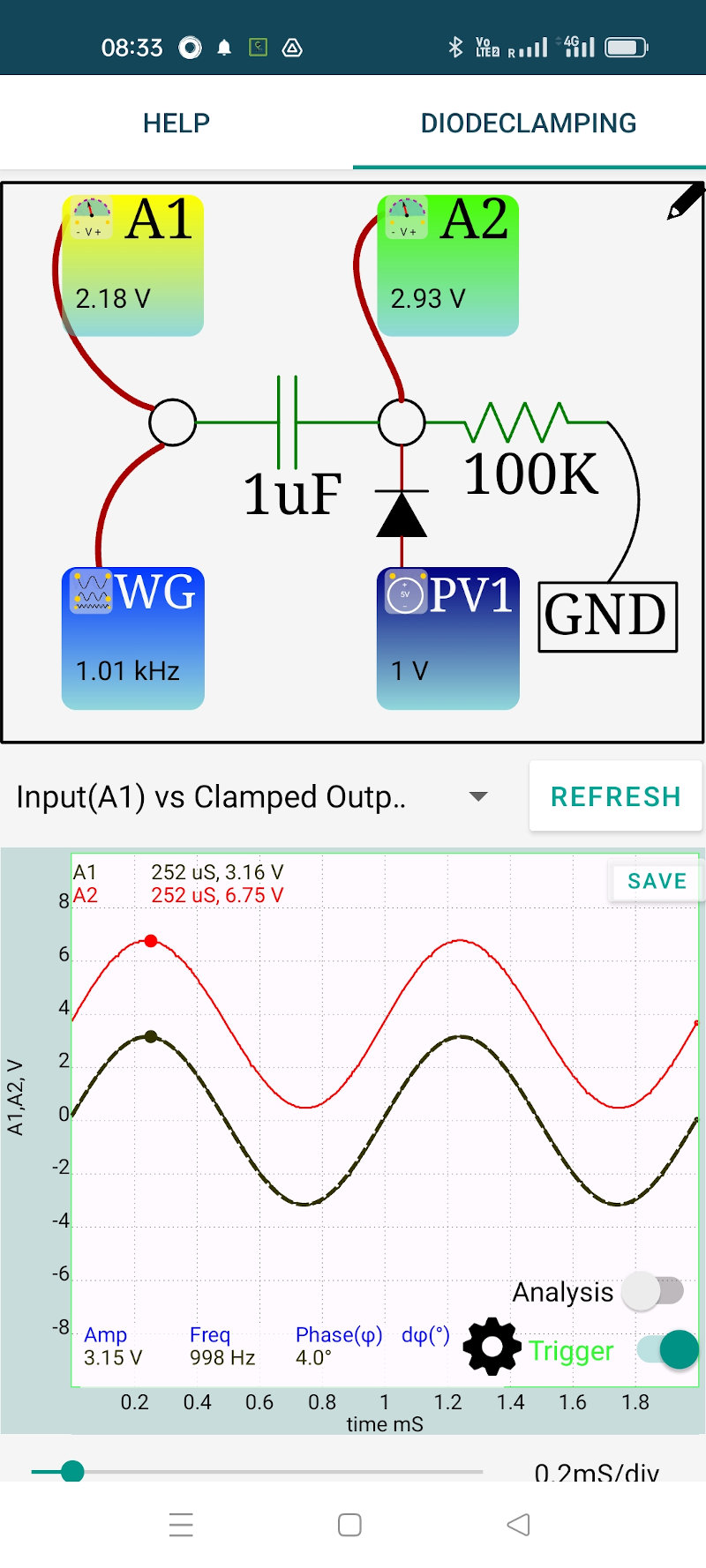The image size is (706, 1568).
Task: Switch to the HELP tab
Action: pyautogui.click(x=176, y=123)
